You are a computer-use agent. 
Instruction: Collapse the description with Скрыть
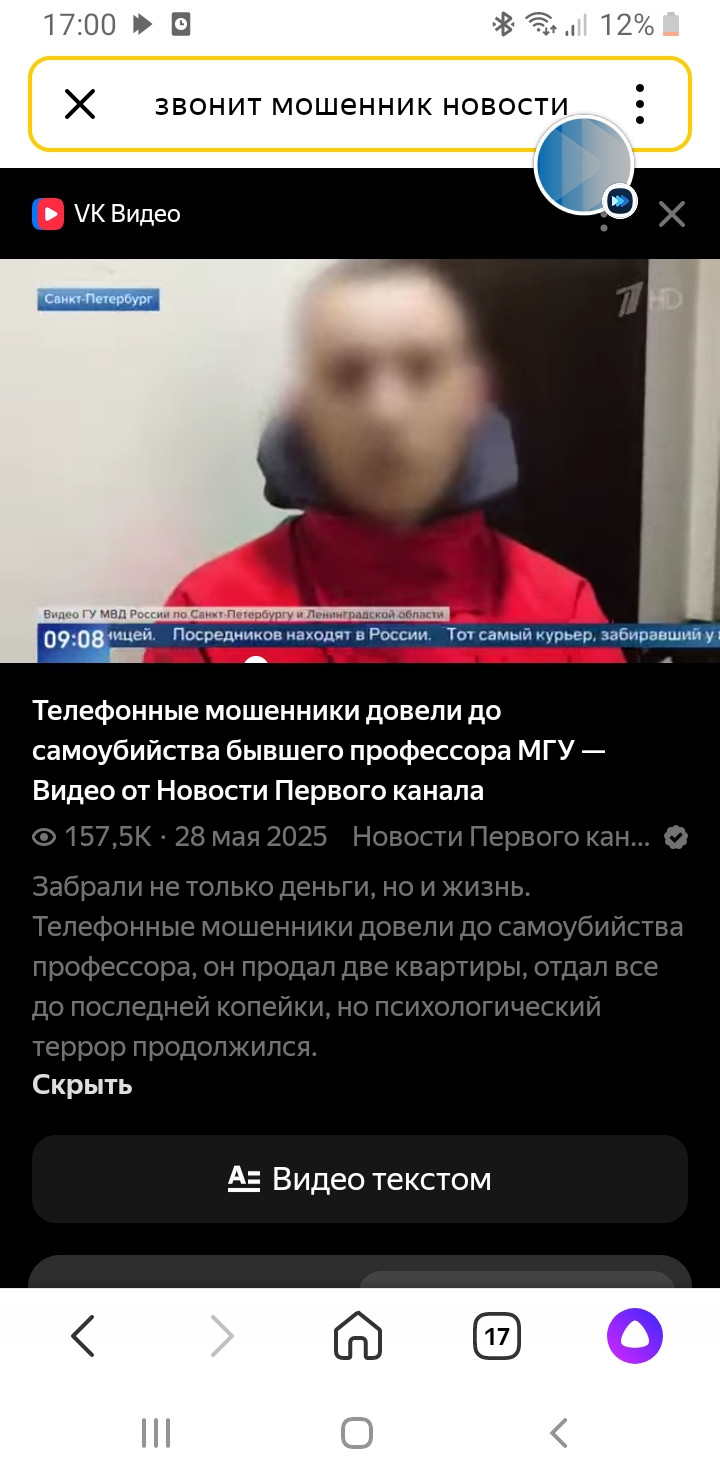(x=82, y=1085)
